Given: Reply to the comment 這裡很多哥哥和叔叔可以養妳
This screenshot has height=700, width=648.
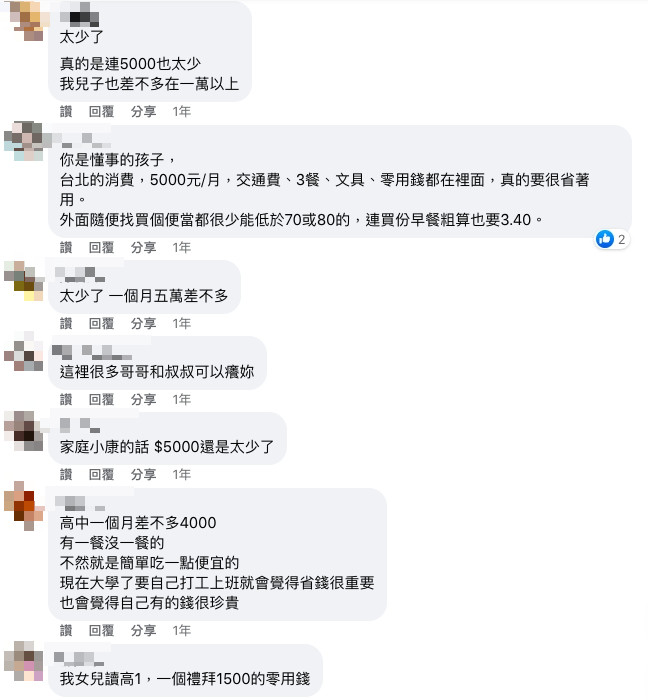Looking at the screenshot, I should pos(102,398).
